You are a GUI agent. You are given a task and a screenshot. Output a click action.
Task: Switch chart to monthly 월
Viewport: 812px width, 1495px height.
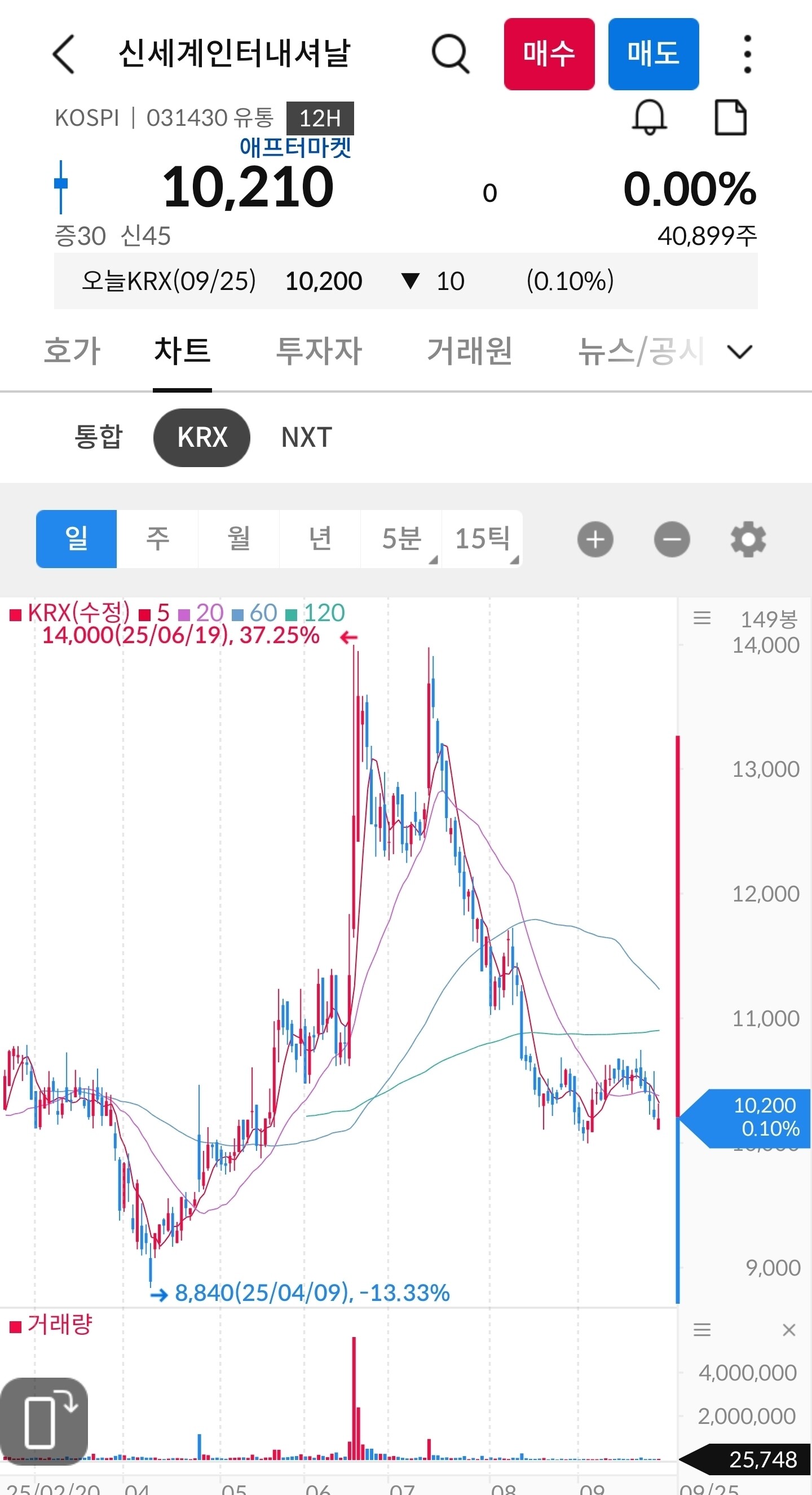click(239, 539)
